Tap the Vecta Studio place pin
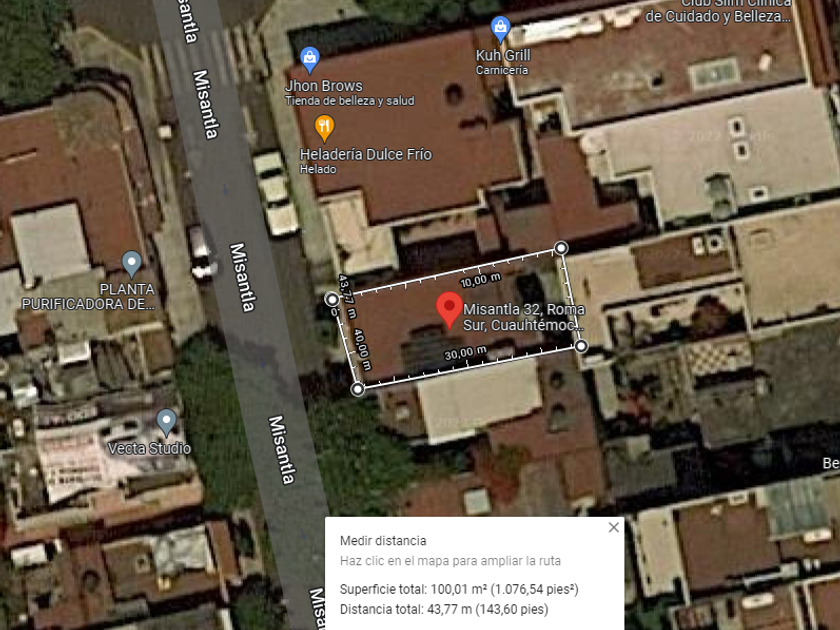This screenshot has width=840, height=630. tap(167, 422)
